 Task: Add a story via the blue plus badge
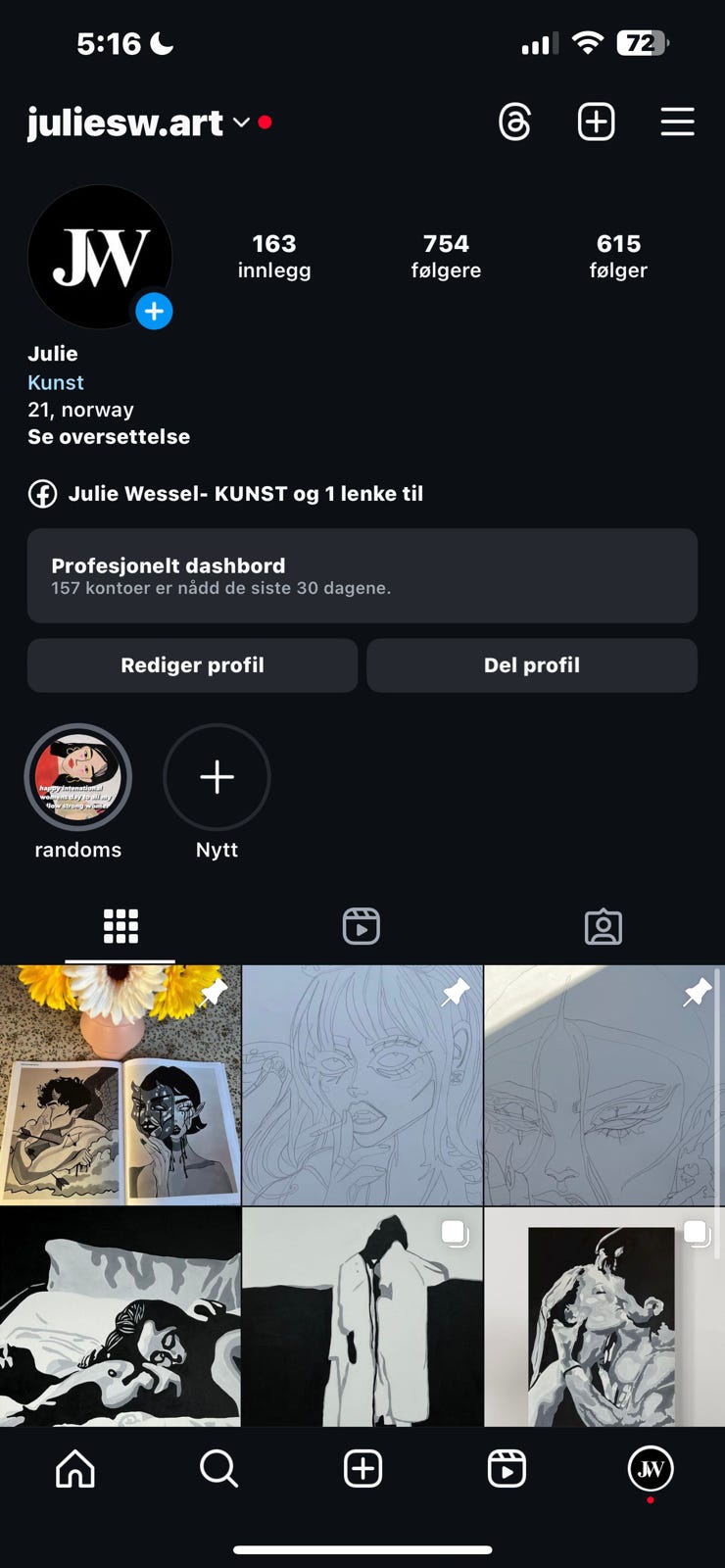153,311
